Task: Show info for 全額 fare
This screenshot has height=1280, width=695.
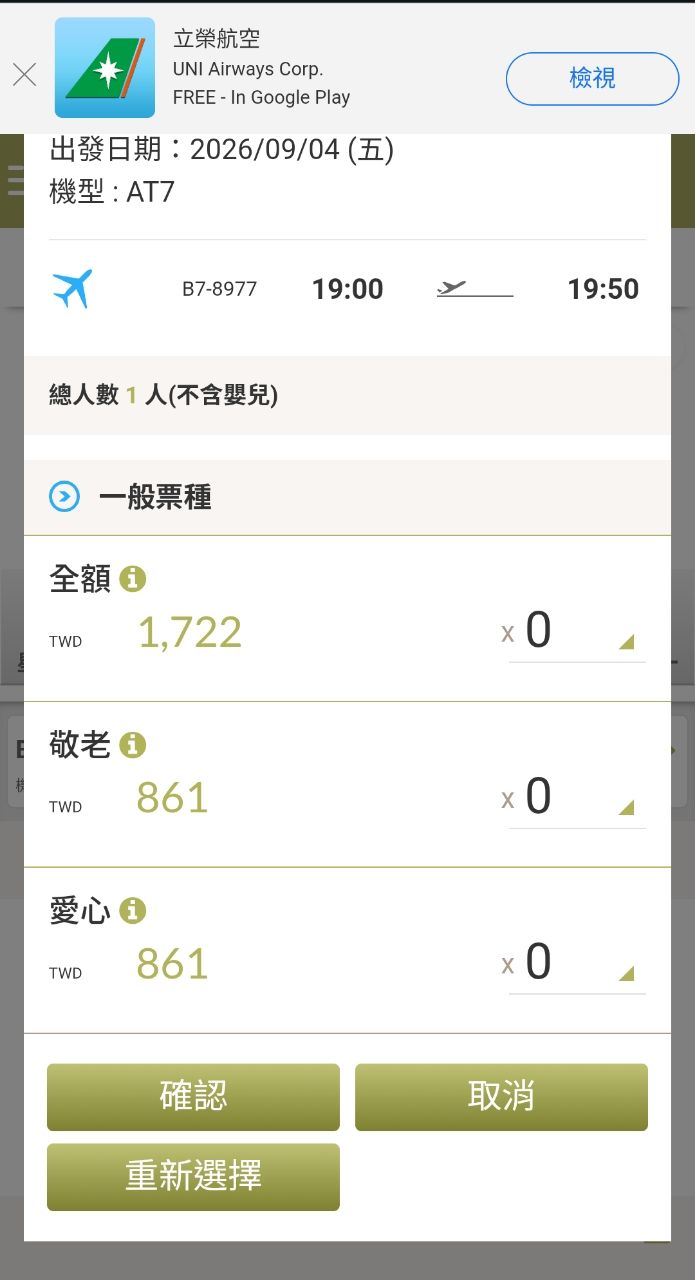Action: (x=132, y=578)
